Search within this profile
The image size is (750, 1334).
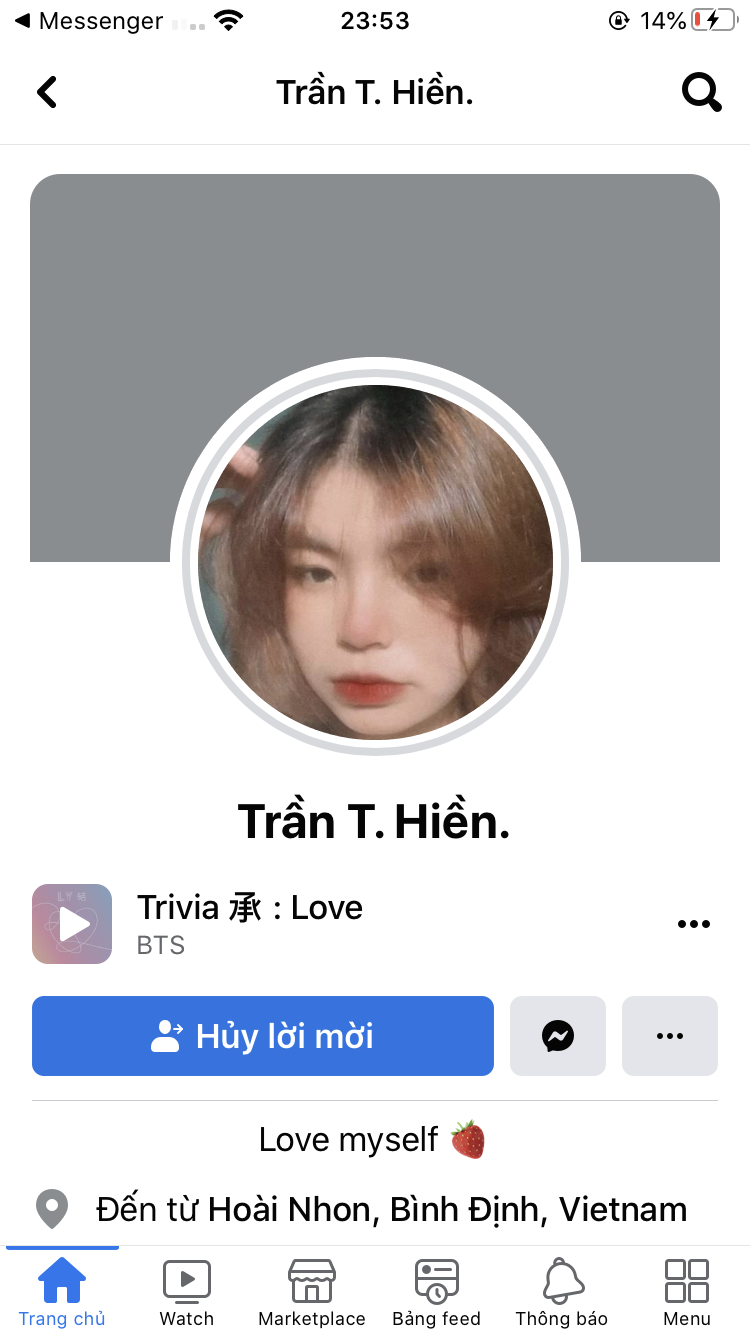[701, 93]
